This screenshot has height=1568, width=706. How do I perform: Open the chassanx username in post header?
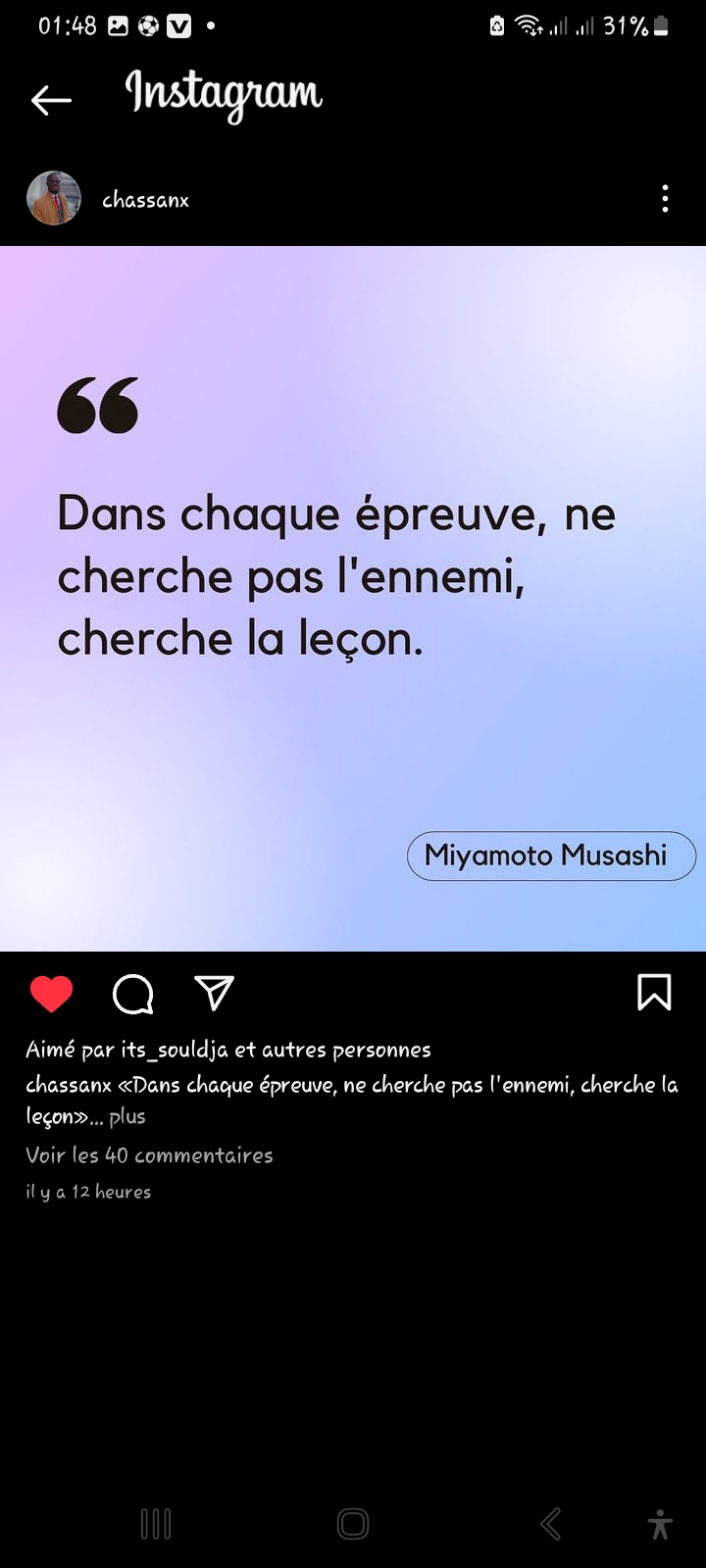click(x=145, y=200)
